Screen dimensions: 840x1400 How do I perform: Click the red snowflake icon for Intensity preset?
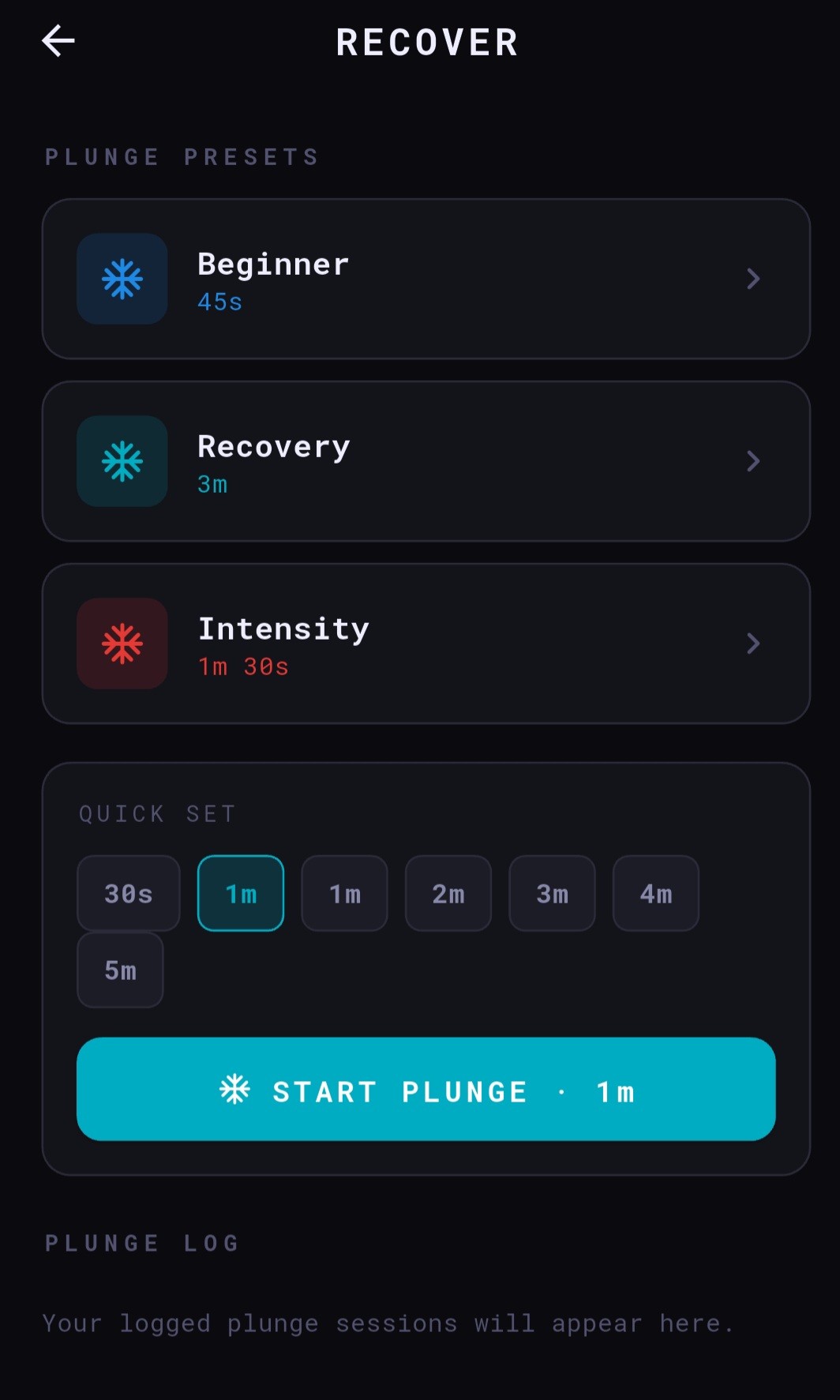[122, 644]
